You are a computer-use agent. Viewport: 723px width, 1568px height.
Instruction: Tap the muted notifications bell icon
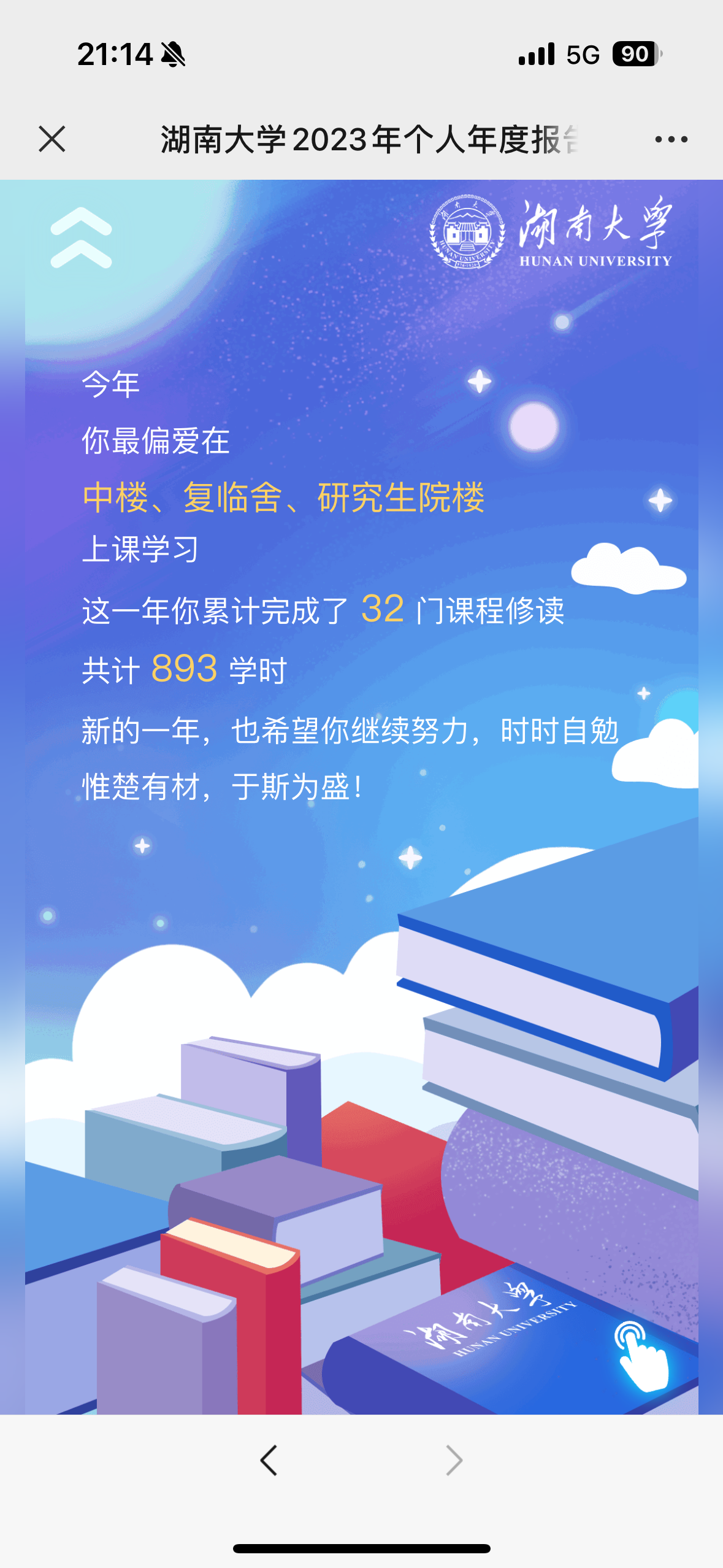[x=173, y=55]
